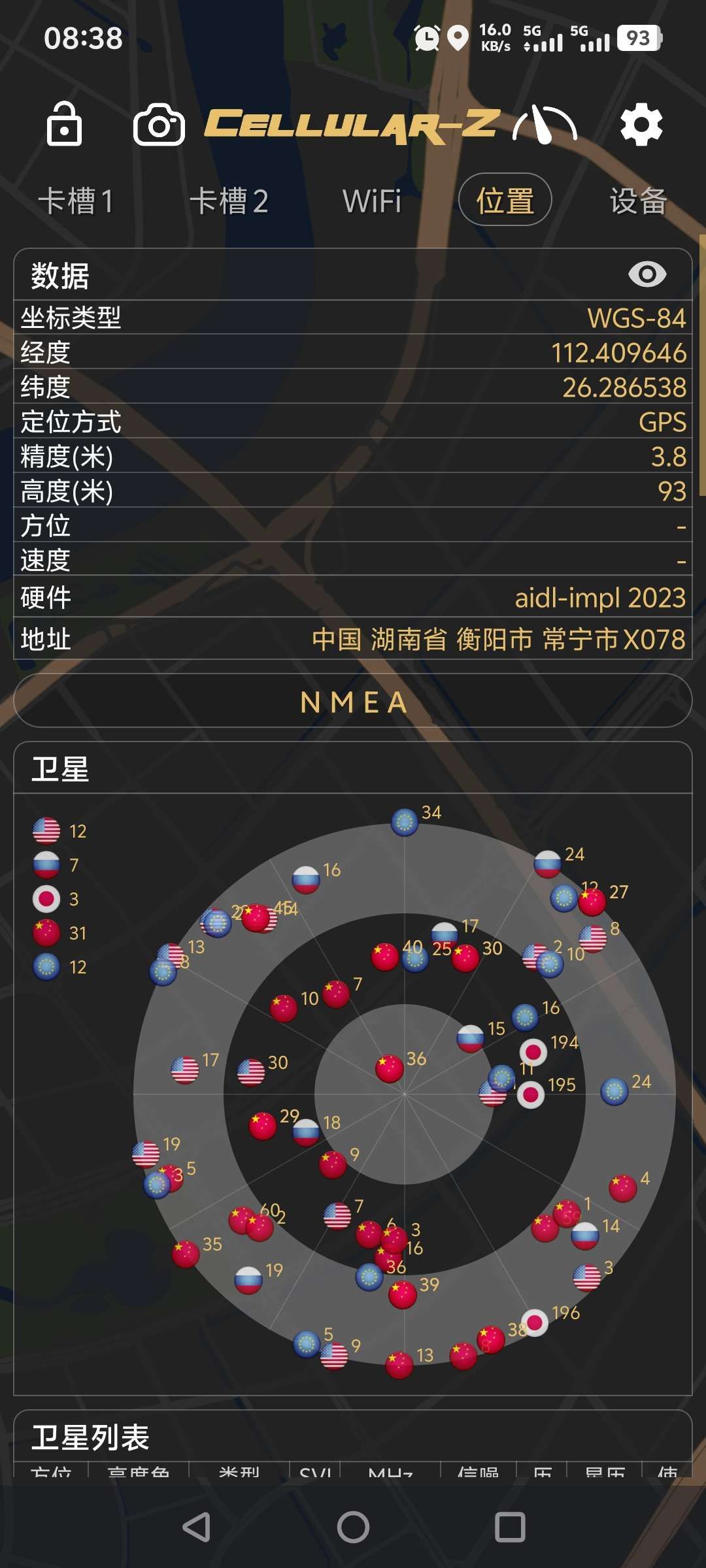
Task: Open settings gear
Action: [x=641, y=124]
